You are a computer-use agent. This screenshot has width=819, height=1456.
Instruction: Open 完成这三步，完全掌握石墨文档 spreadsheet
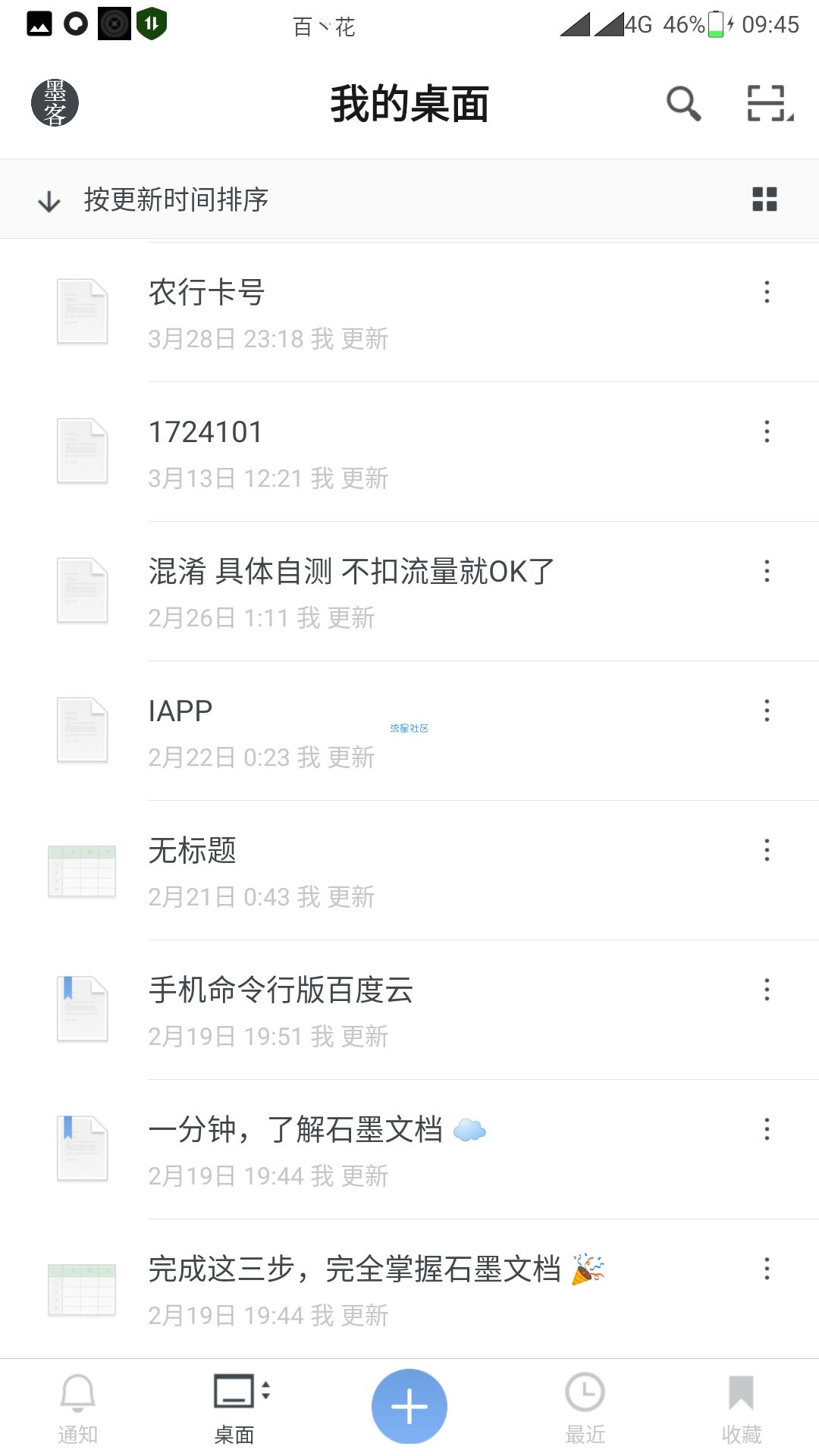(409, 1289)
